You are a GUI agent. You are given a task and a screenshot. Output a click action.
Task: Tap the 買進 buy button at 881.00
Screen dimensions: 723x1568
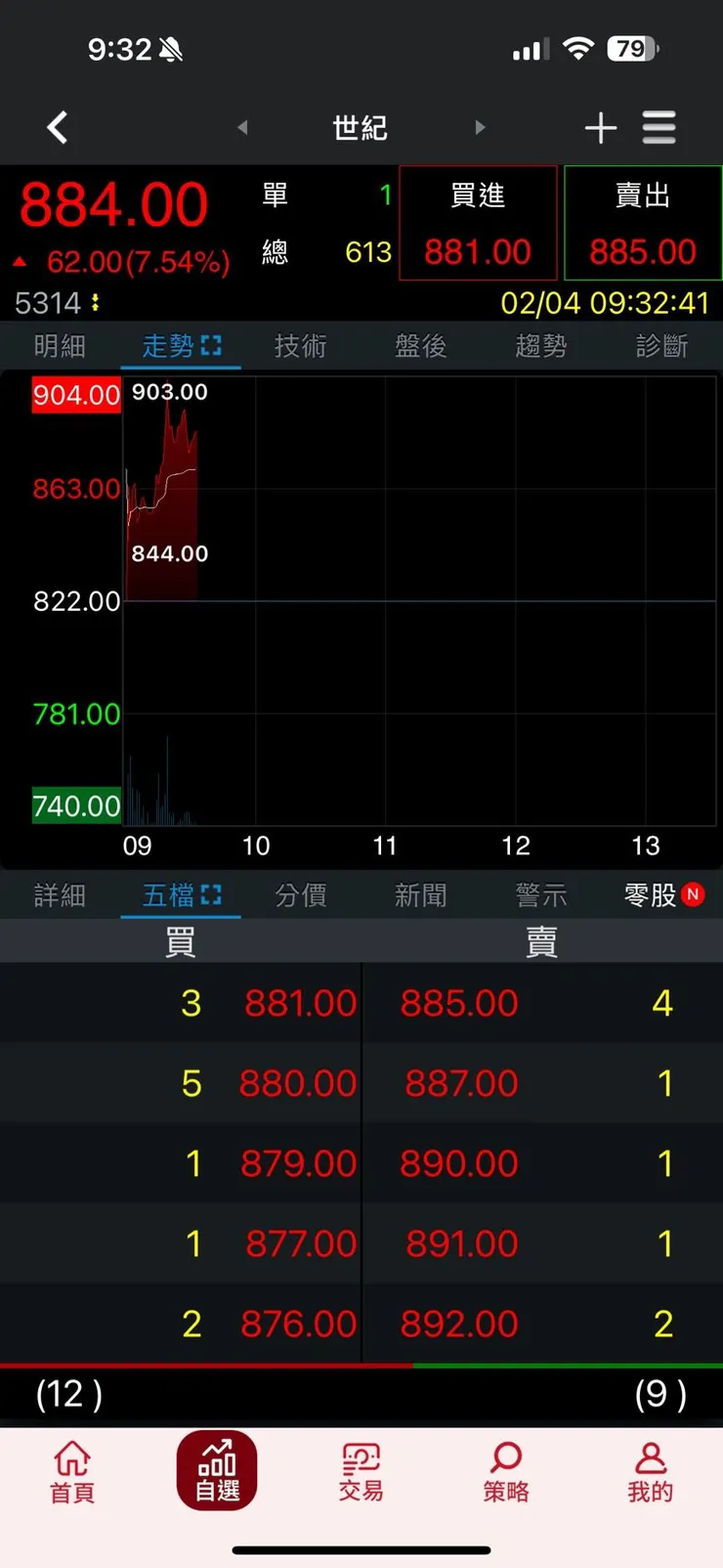click(x=478, y=224)
